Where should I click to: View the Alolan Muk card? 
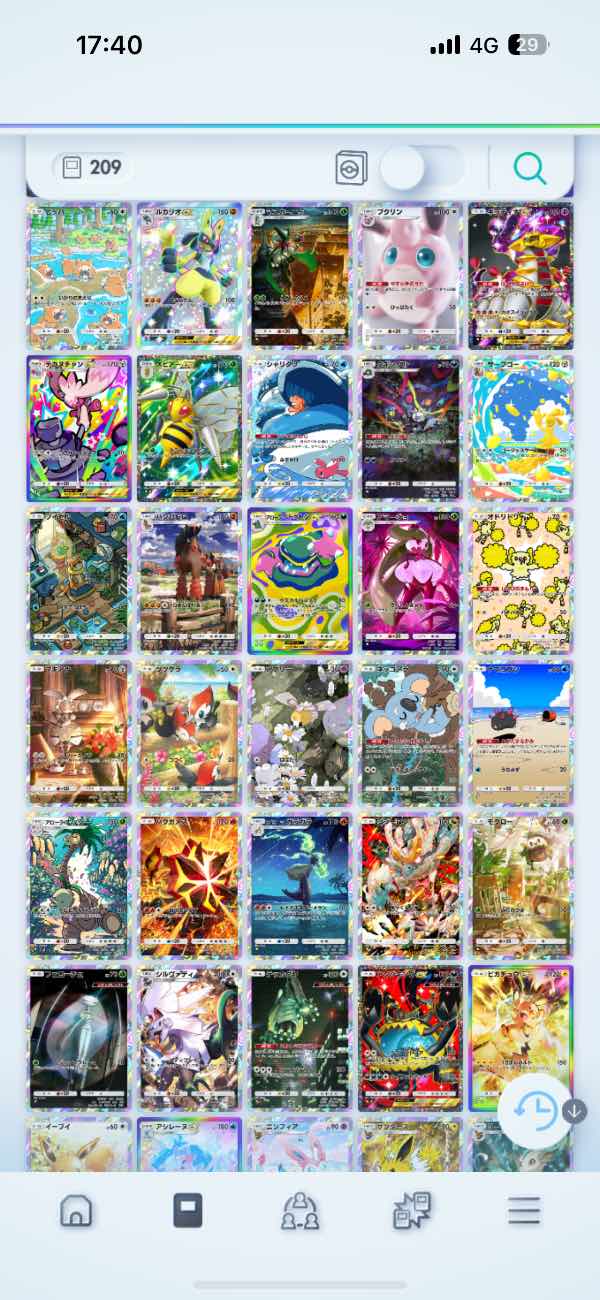pos(300,580)
